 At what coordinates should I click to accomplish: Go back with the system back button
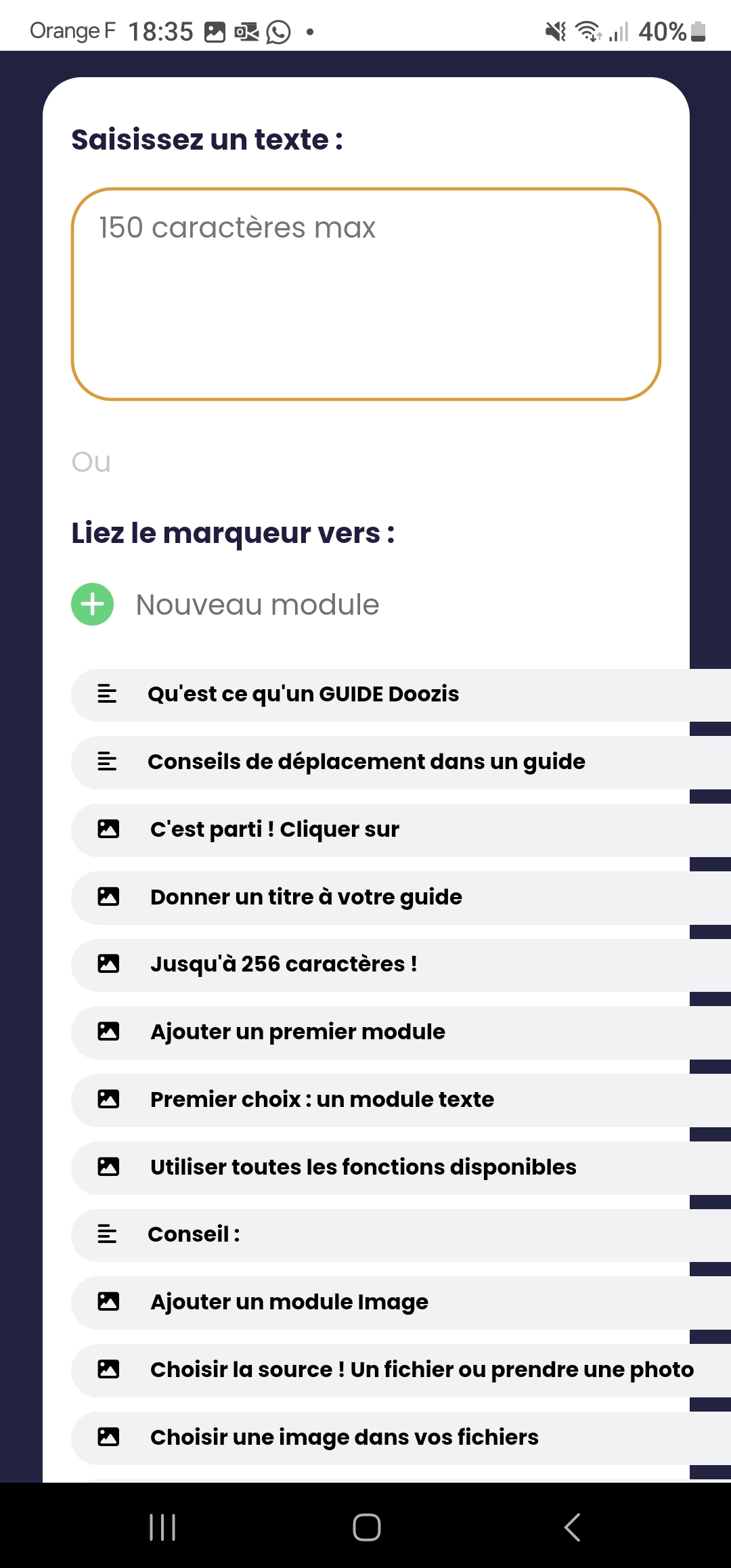click(x=573, y=1527)
